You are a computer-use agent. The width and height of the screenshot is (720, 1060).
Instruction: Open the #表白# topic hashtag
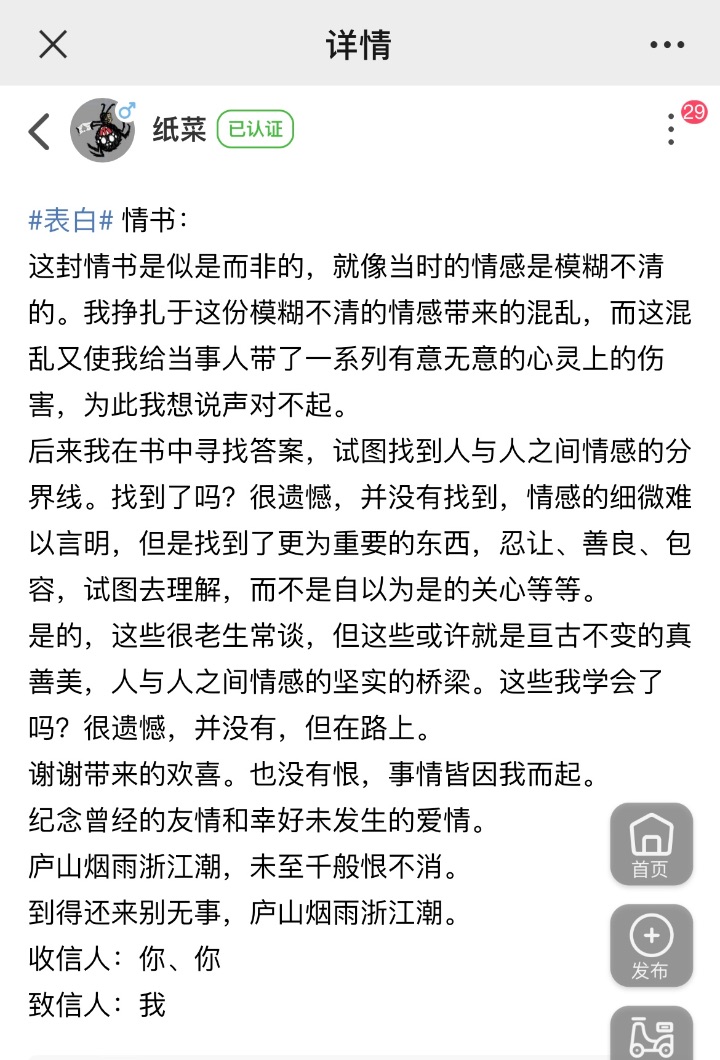tap(70, 219)
